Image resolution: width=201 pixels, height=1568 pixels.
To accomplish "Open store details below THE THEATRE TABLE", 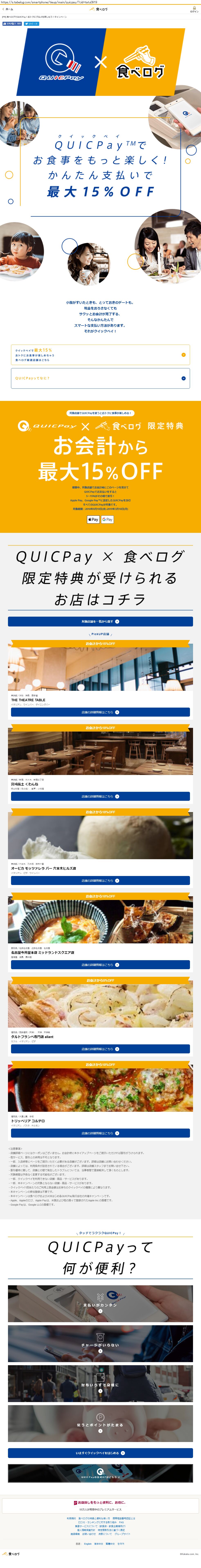I will tap(100, 712).
